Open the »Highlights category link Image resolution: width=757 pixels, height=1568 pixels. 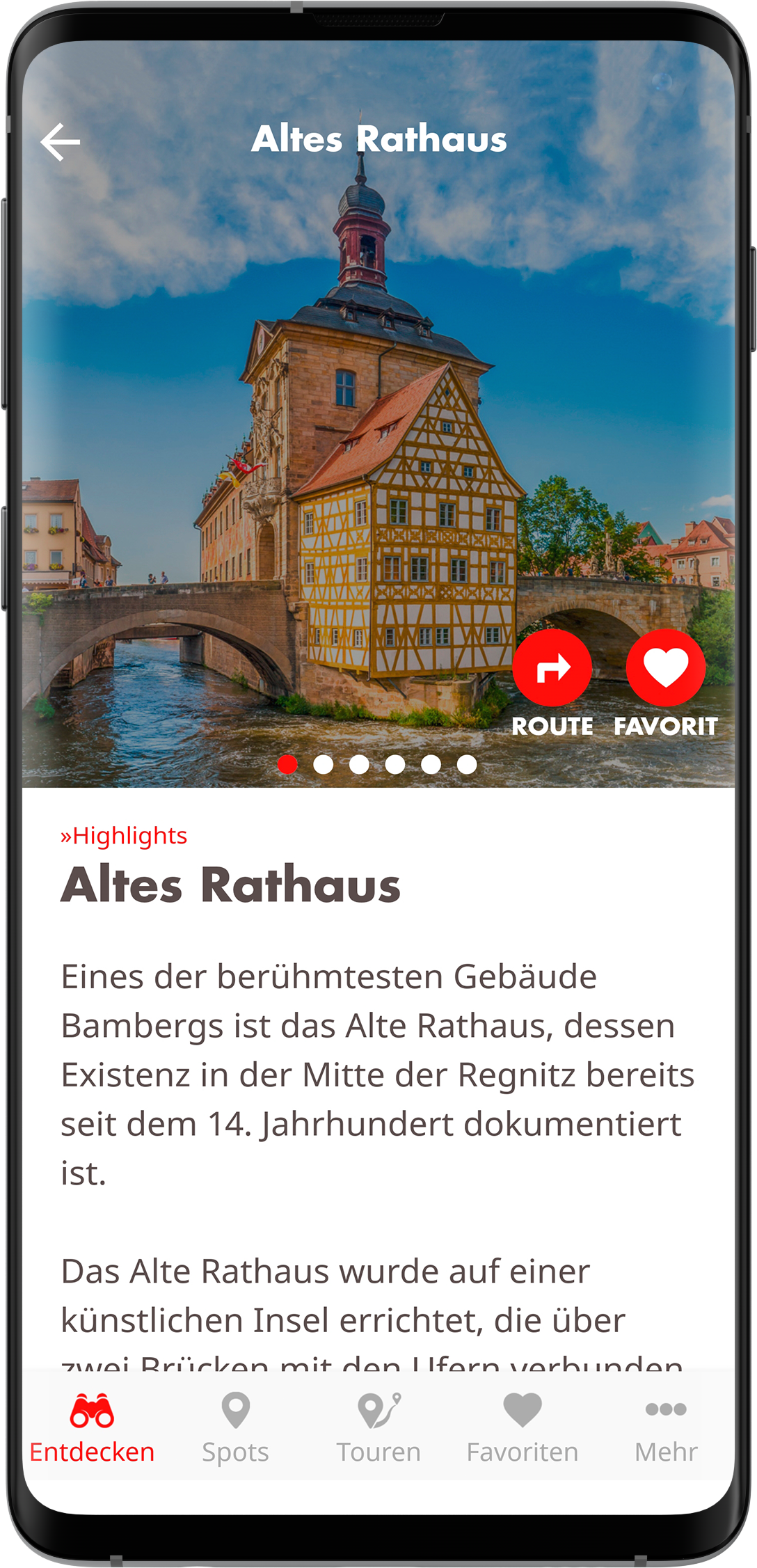pyautogui.click(x=124, y=835)
